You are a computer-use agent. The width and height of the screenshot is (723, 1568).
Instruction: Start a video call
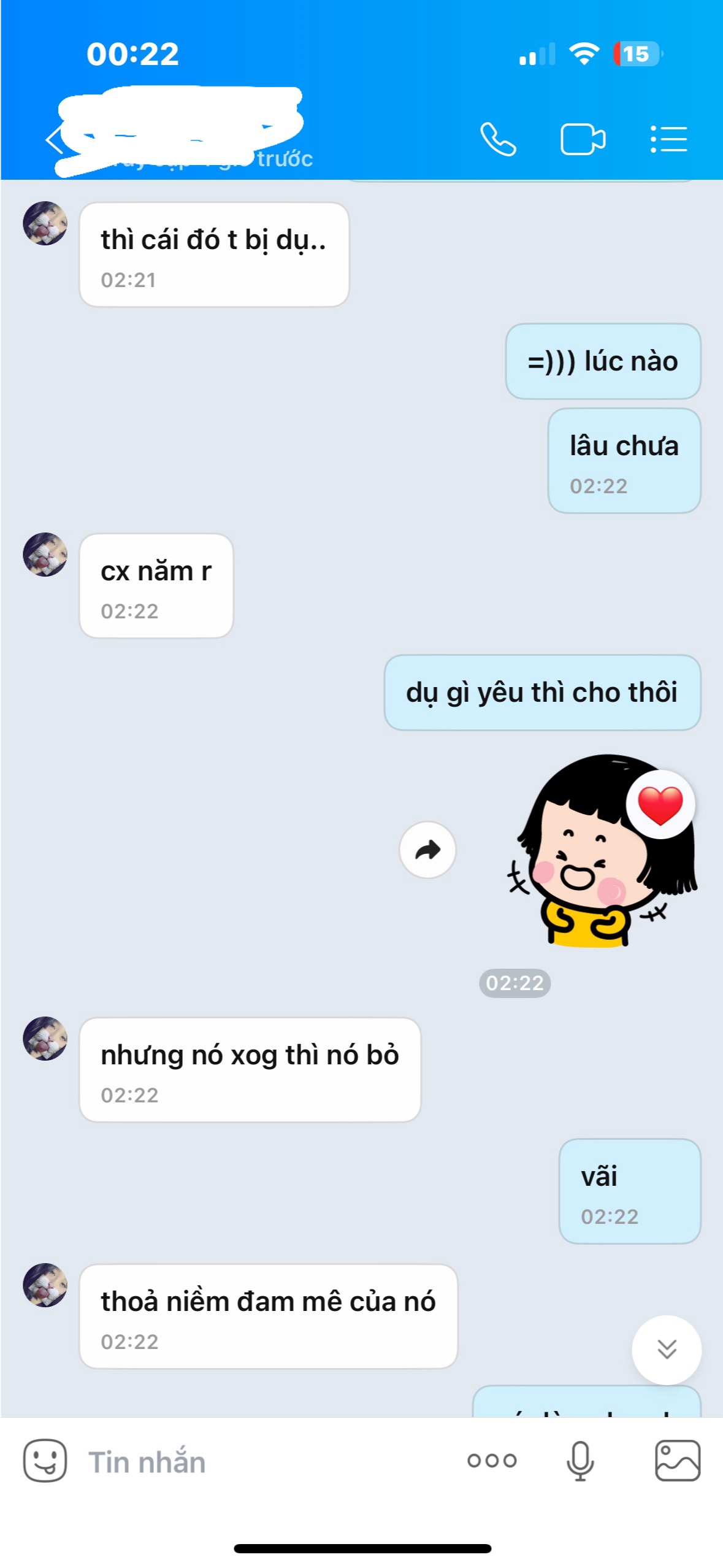[x=582, y=139]
